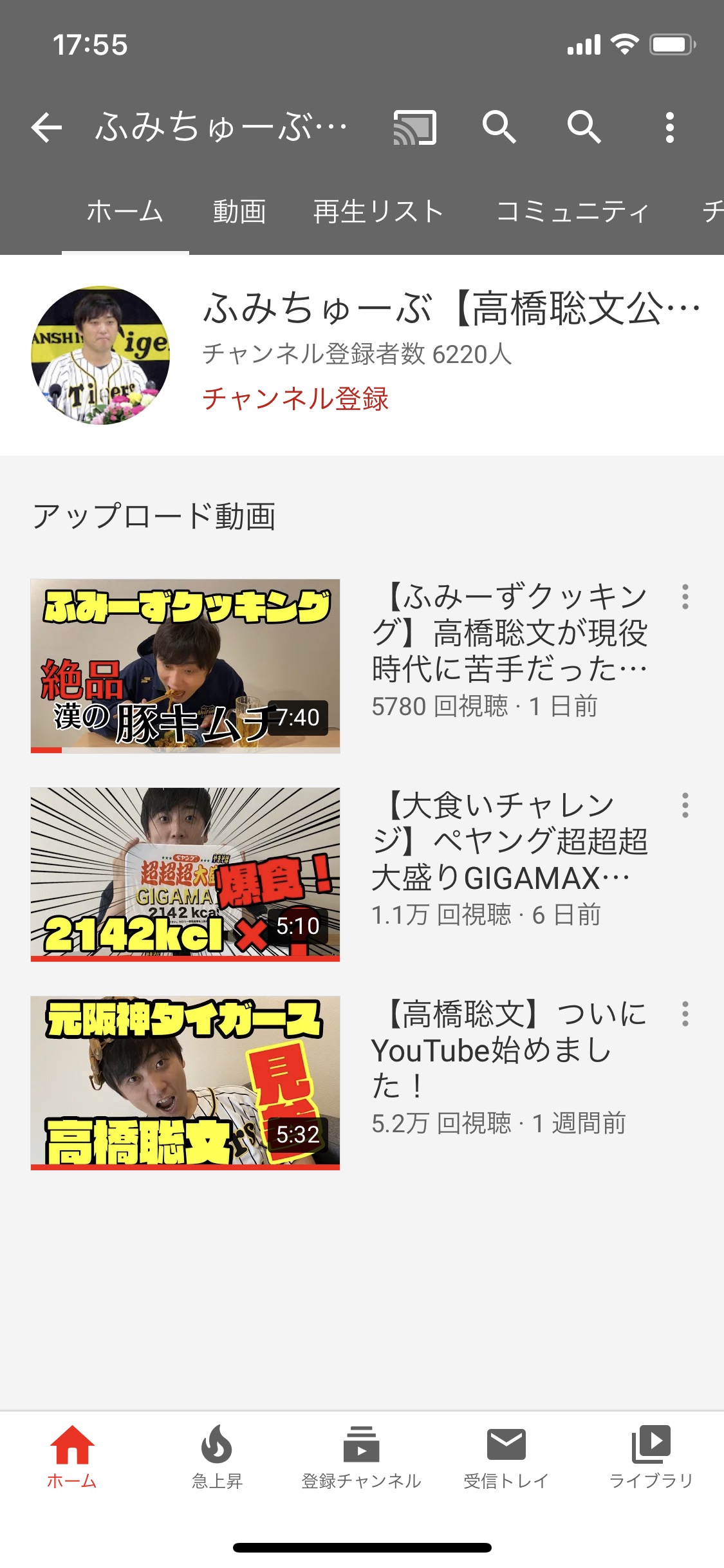Select the ホーム channel tab
The height and width of the screenshot is (1568, 724).
tap(125, 212)
